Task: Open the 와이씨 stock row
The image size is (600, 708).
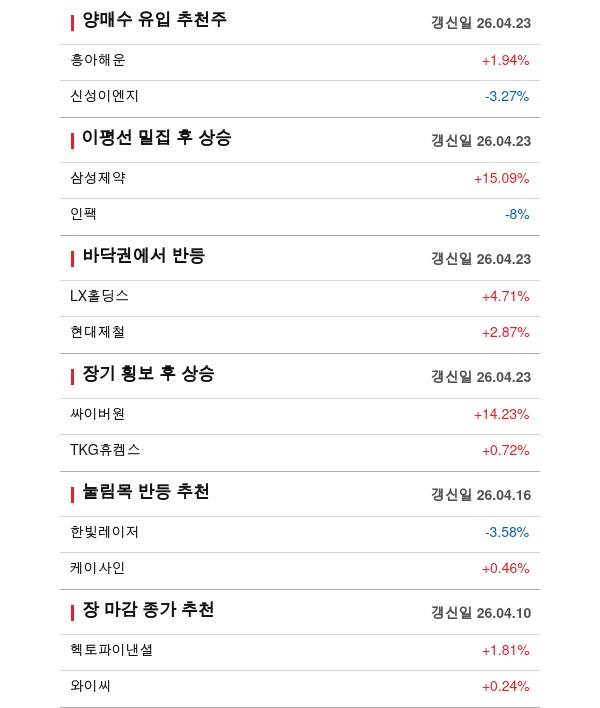Action: 91,686
